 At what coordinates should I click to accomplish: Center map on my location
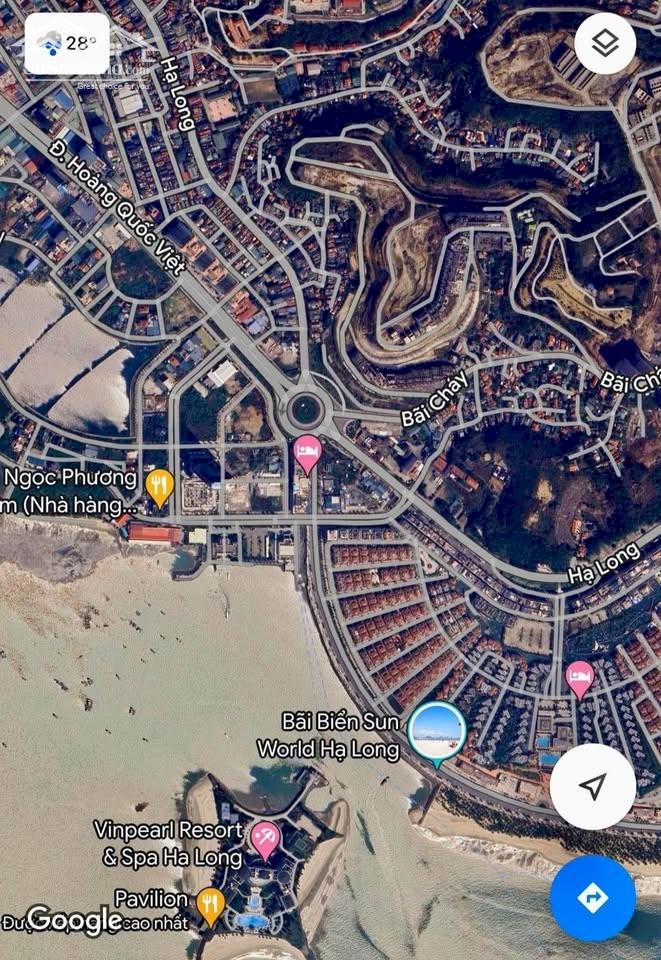592,787
